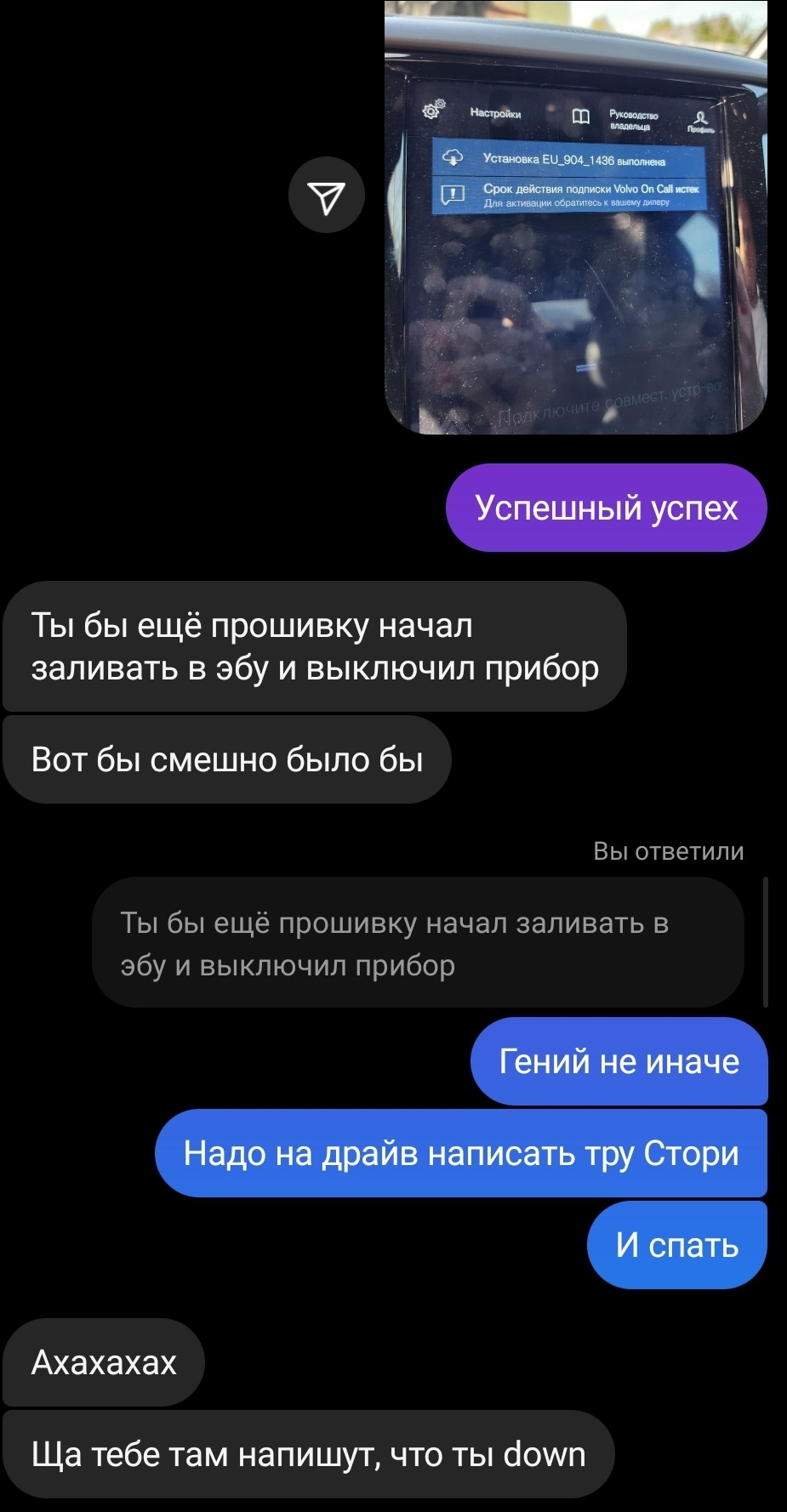Tap the book icon next to Руководство владельца

tap(581, 117)
